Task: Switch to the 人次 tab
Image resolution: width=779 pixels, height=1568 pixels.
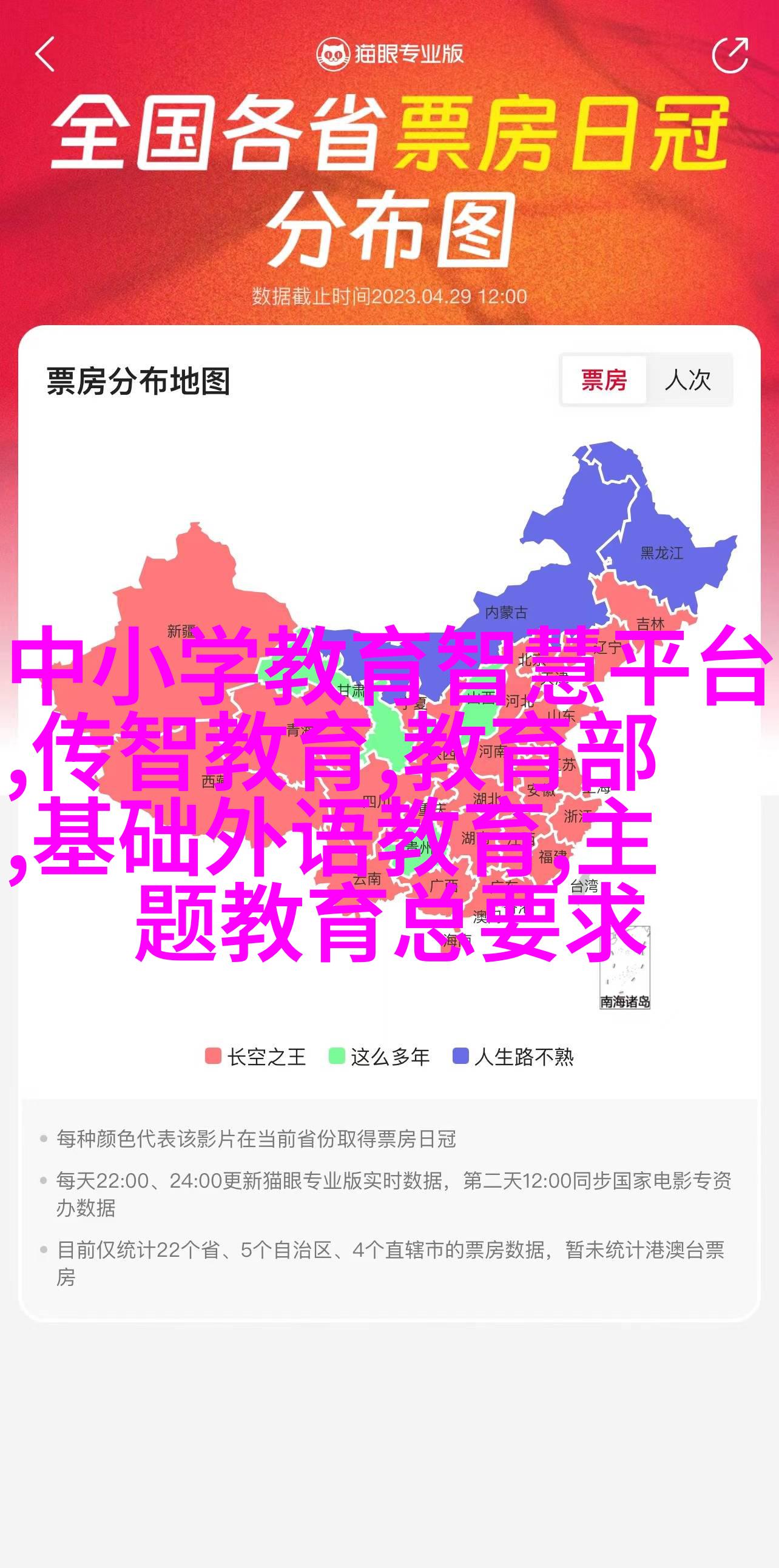Action: tap(689, 380)
